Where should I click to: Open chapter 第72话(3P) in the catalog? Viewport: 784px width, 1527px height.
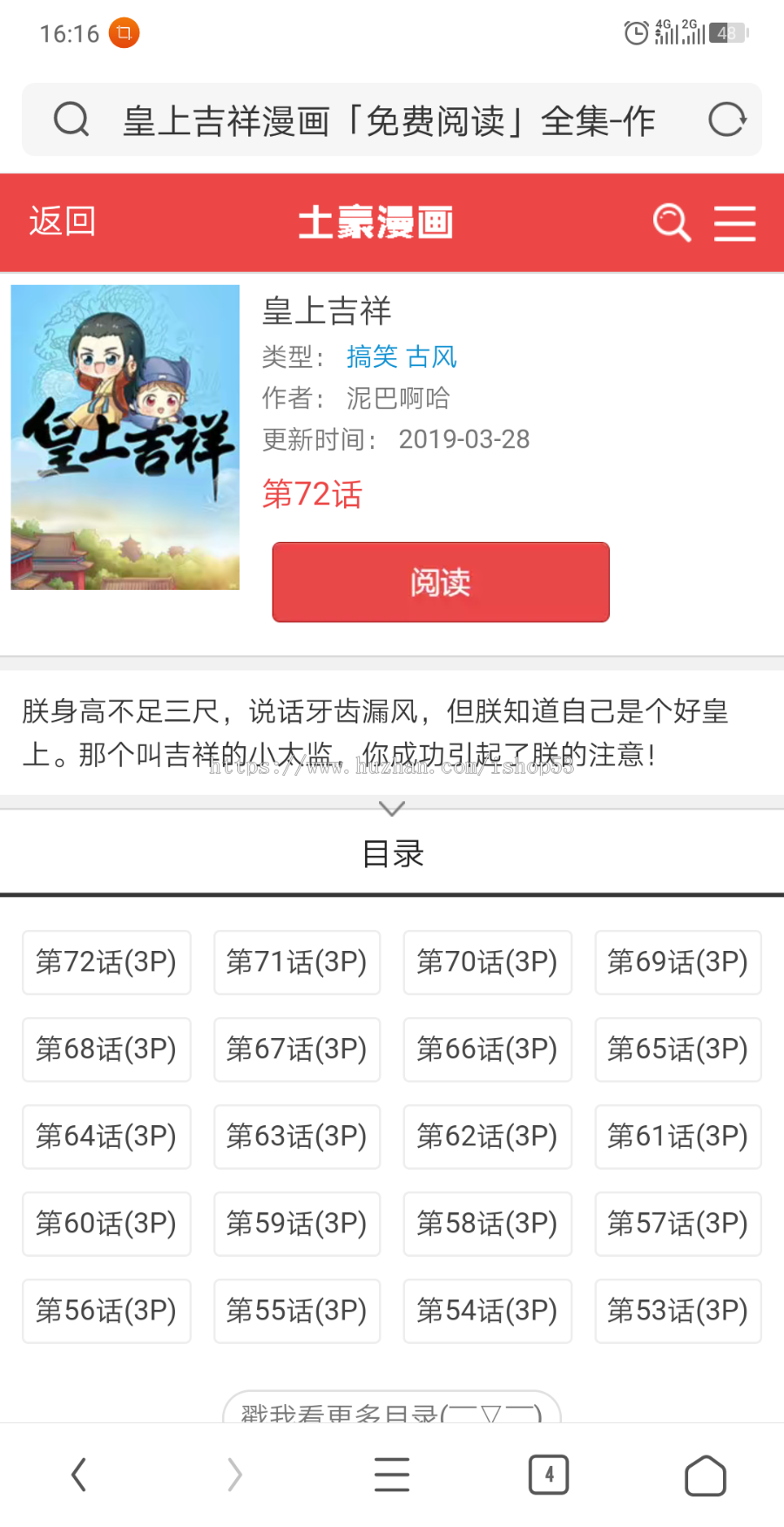point(106,962)
